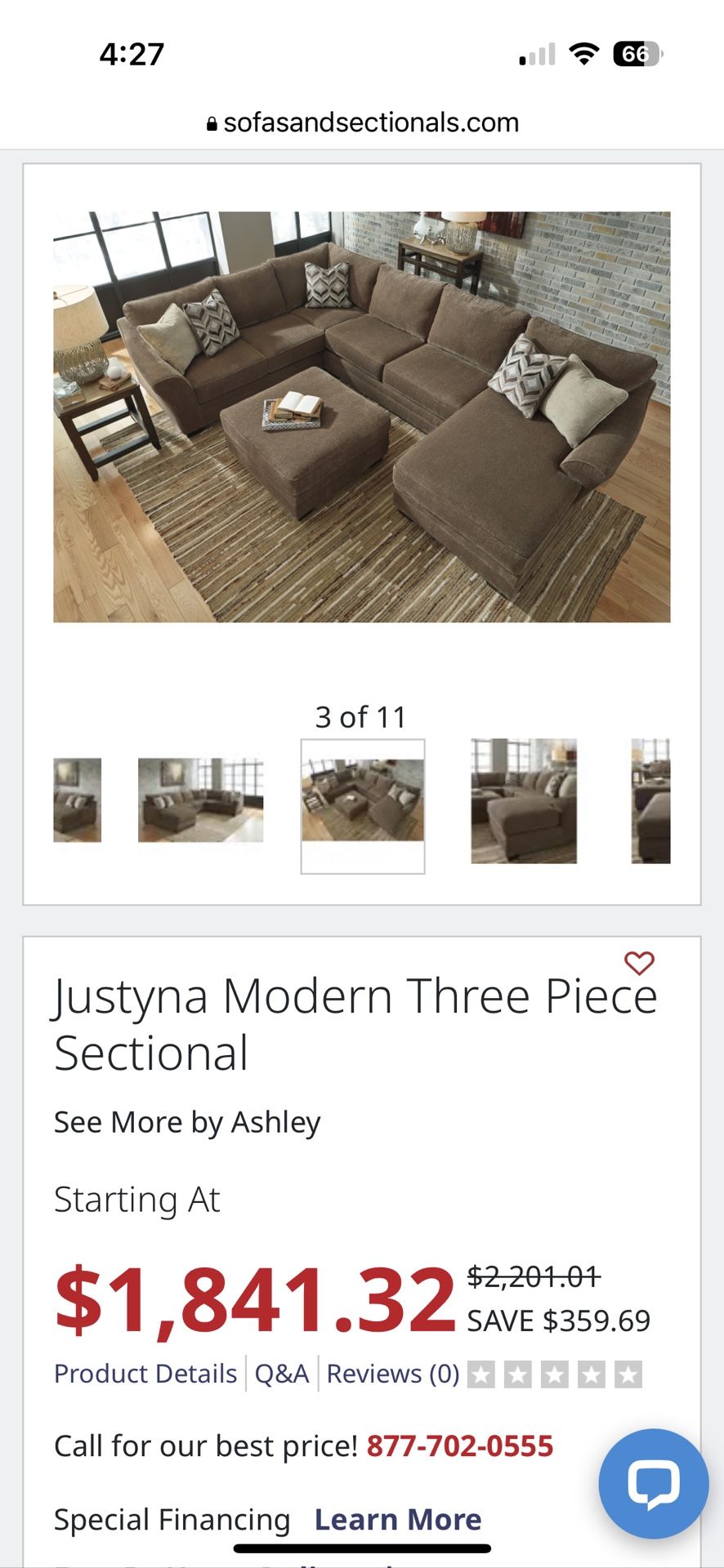Select the partially visible last gallery thumbnail
This screenshot has height=1568, width=724.
coord(651,801)
